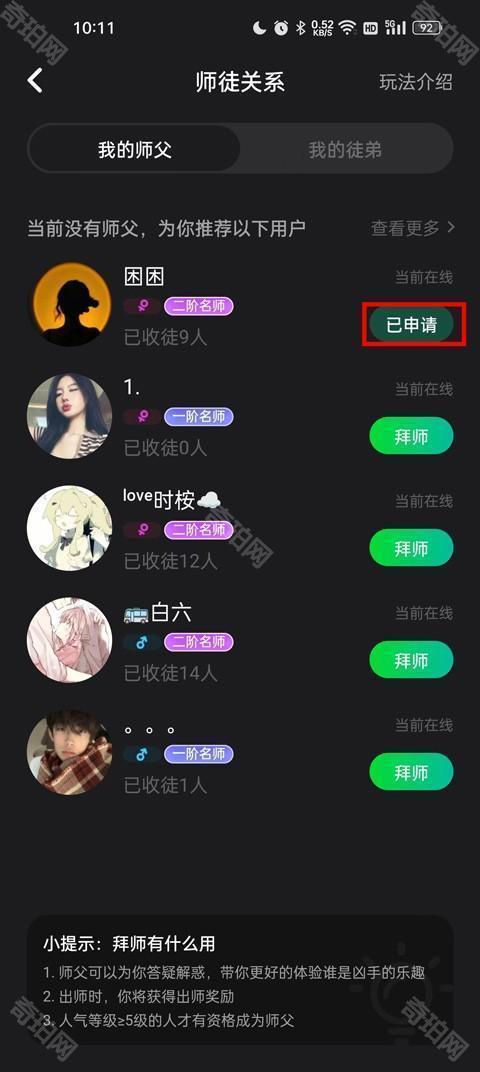Open 困困's profile avatar
This screenshot has width=480, height=1072.
[x=69, y=304]
